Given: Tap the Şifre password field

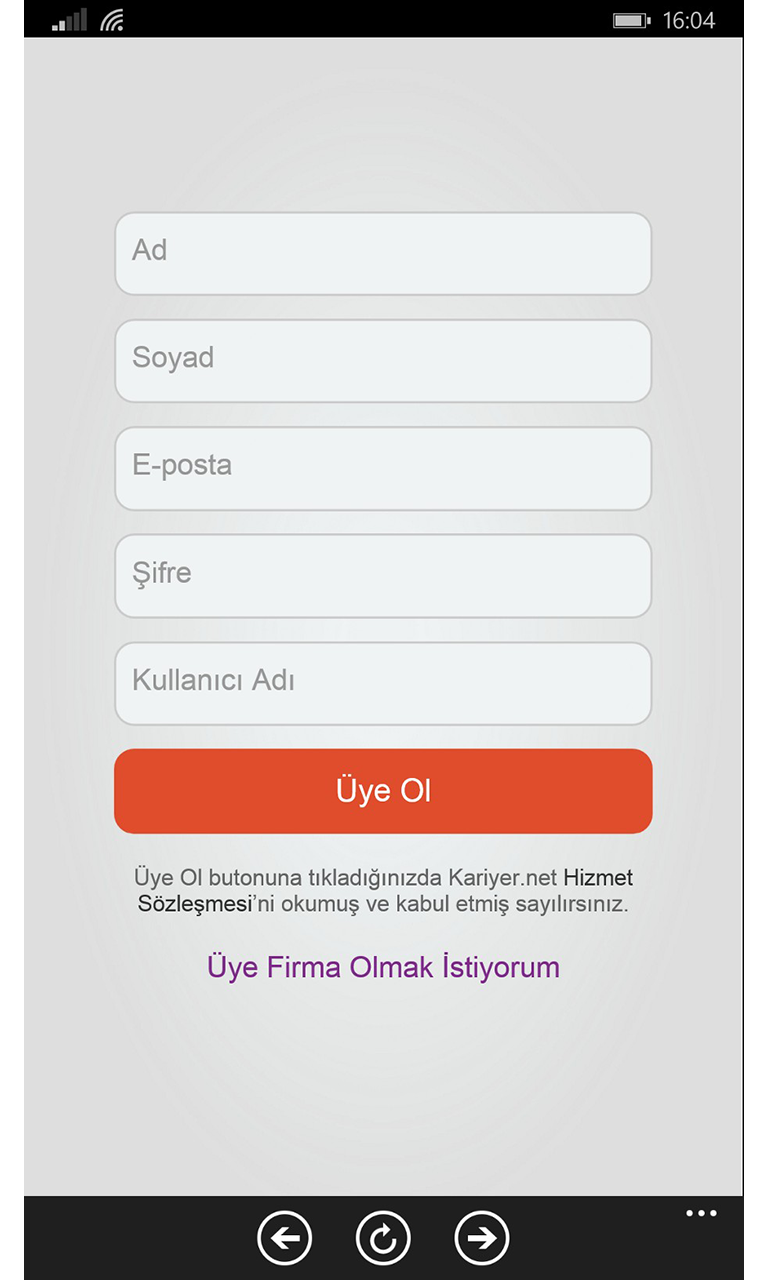Looking at the screenshot, I should pyautogui.click(x=383, y=576).
